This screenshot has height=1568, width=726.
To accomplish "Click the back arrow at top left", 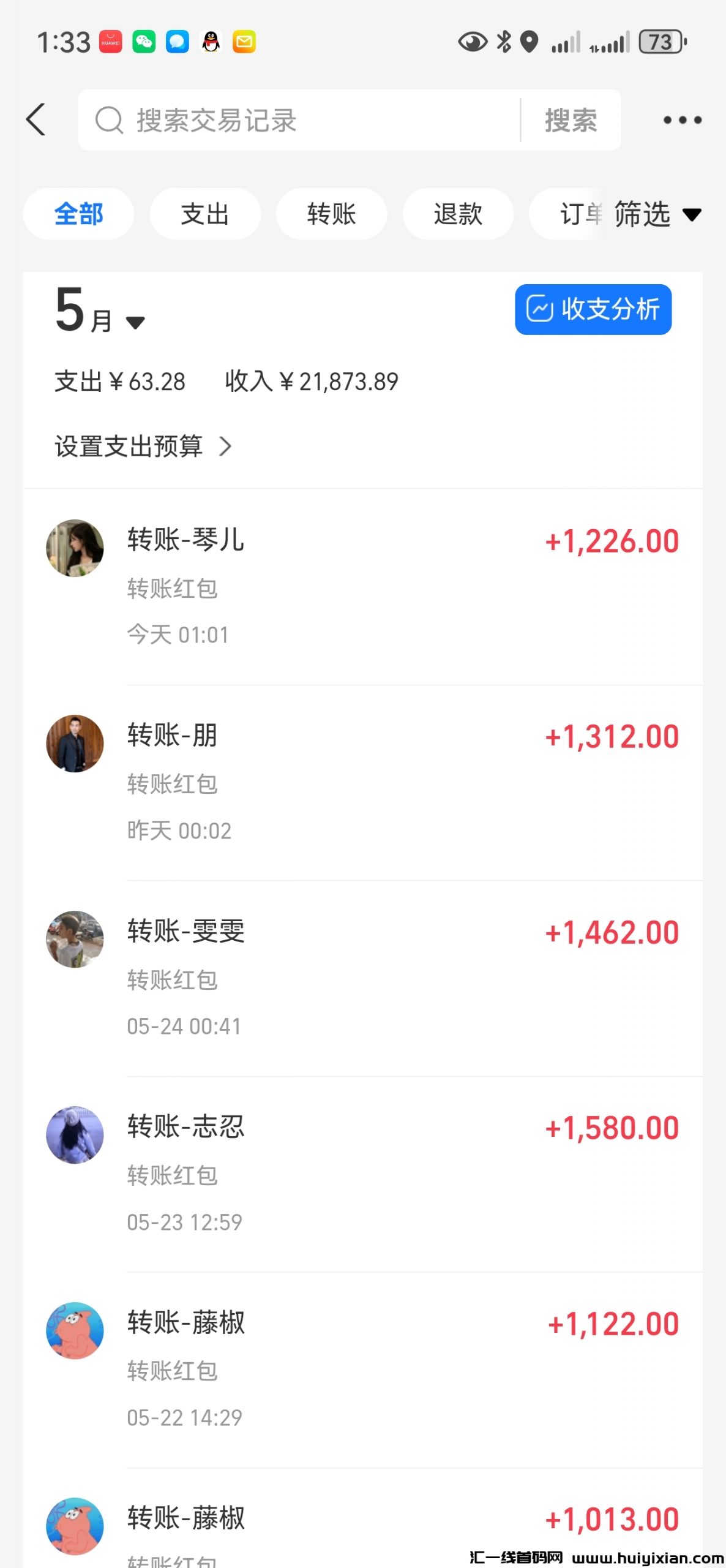I will (x=36, y=119).
